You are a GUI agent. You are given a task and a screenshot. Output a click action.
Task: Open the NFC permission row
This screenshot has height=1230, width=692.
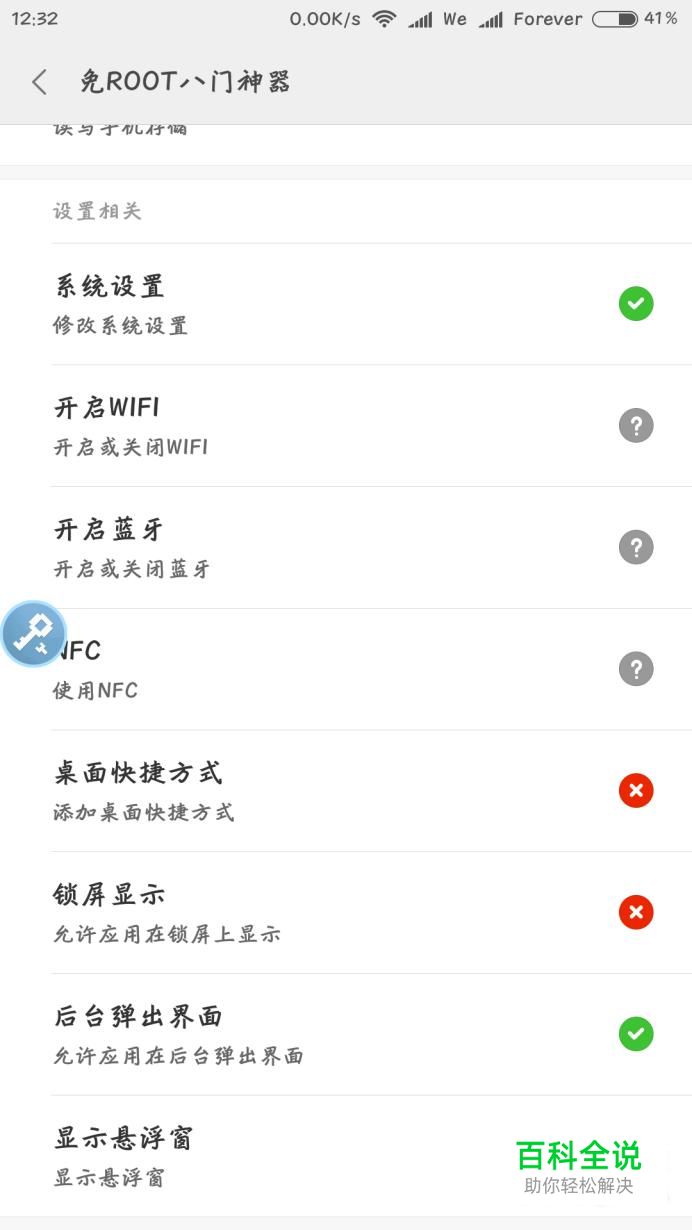(x=346, y=670)
